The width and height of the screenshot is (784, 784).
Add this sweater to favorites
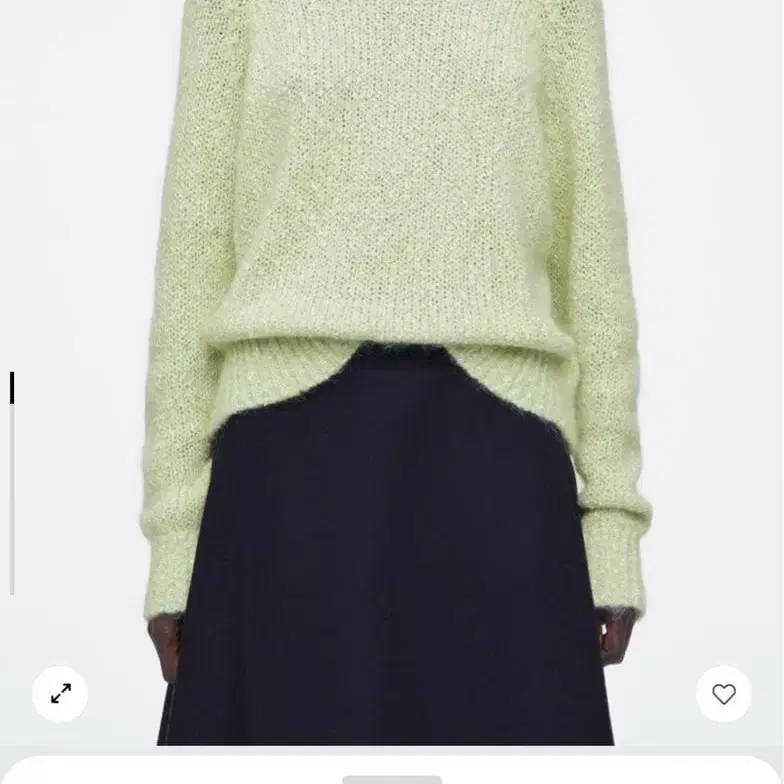[723, 693]
